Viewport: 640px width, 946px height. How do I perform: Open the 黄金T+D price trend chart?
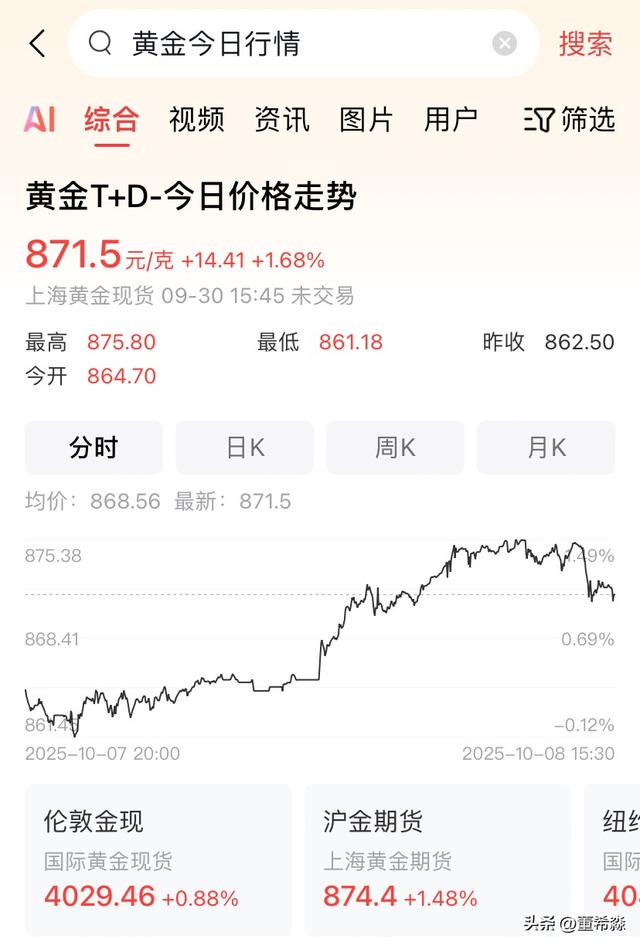click(320, 640)
